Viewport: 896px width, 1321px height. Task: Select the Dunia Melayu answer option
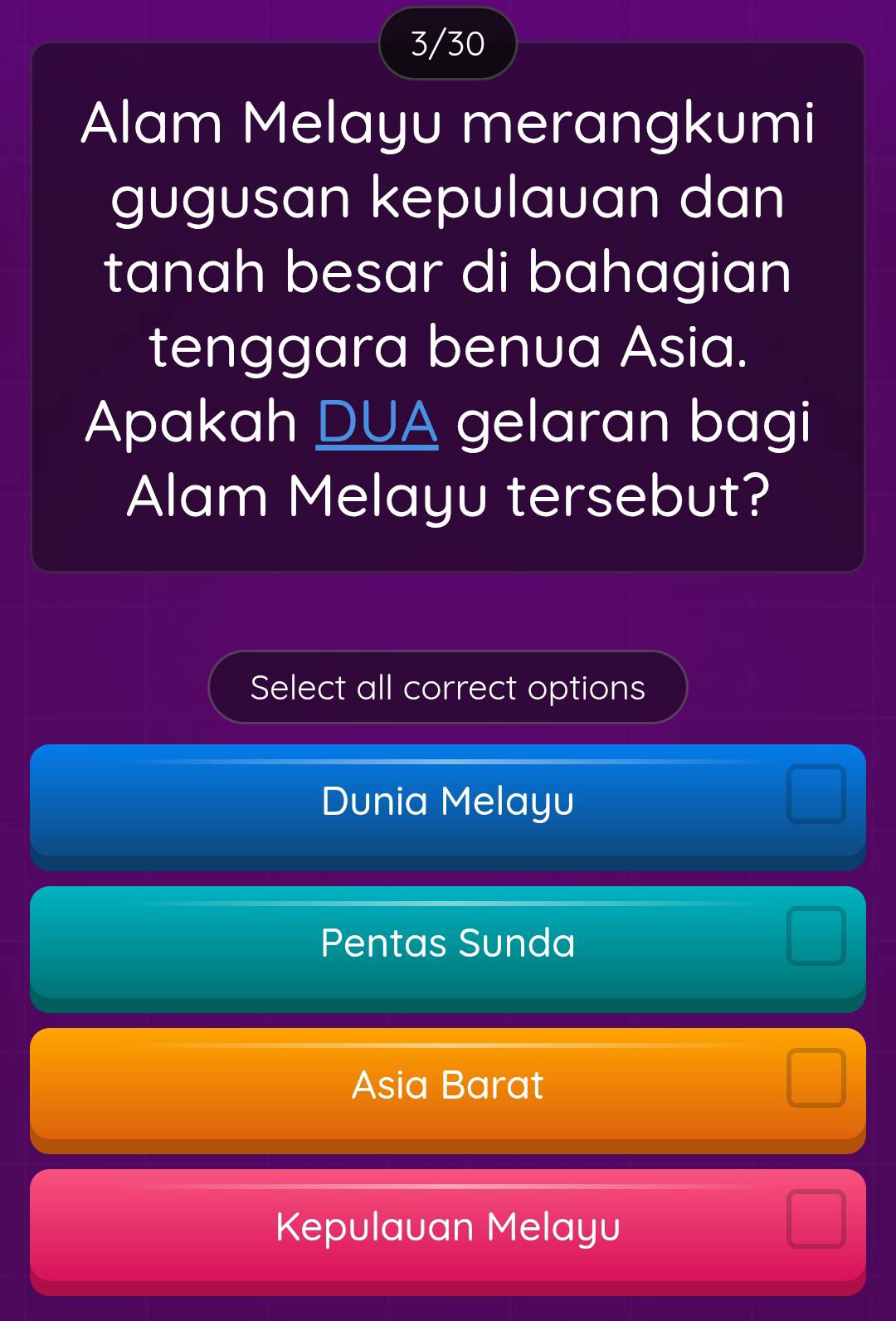click(x=448, y=802)
